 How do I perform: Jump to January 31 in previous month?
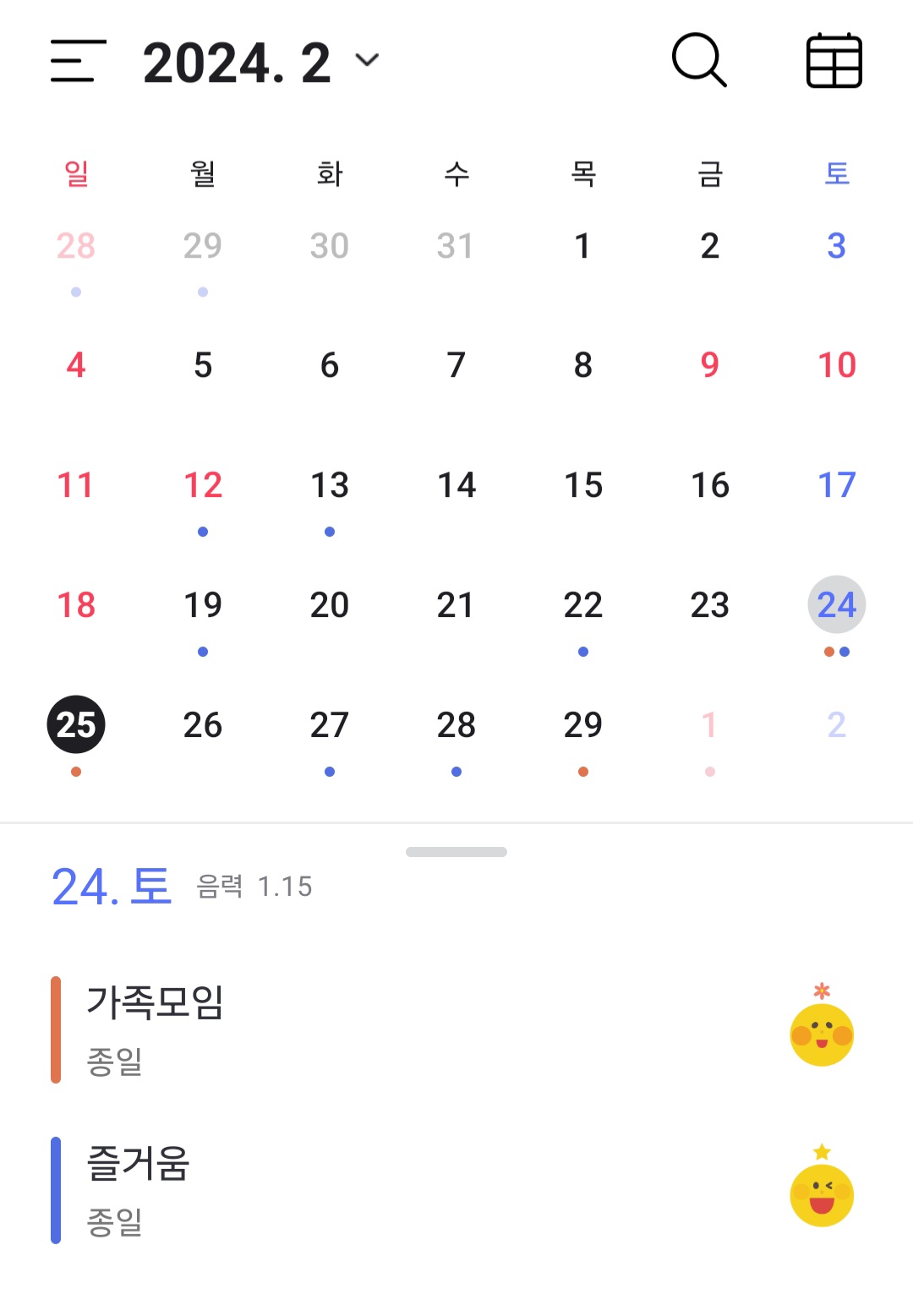(456, 246)
